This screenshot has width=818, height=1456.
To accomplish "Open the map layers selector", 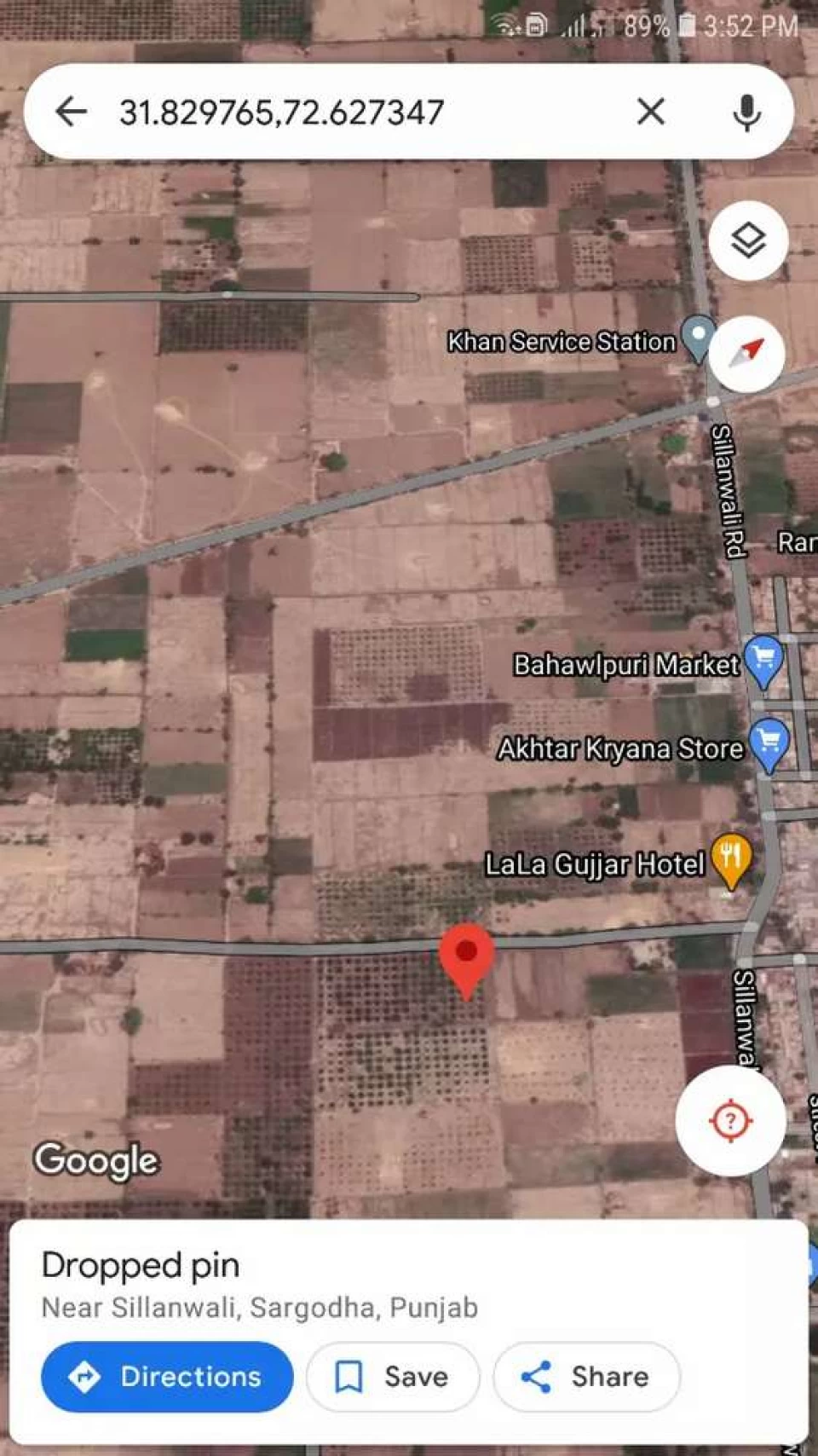I will pos(748,240).
